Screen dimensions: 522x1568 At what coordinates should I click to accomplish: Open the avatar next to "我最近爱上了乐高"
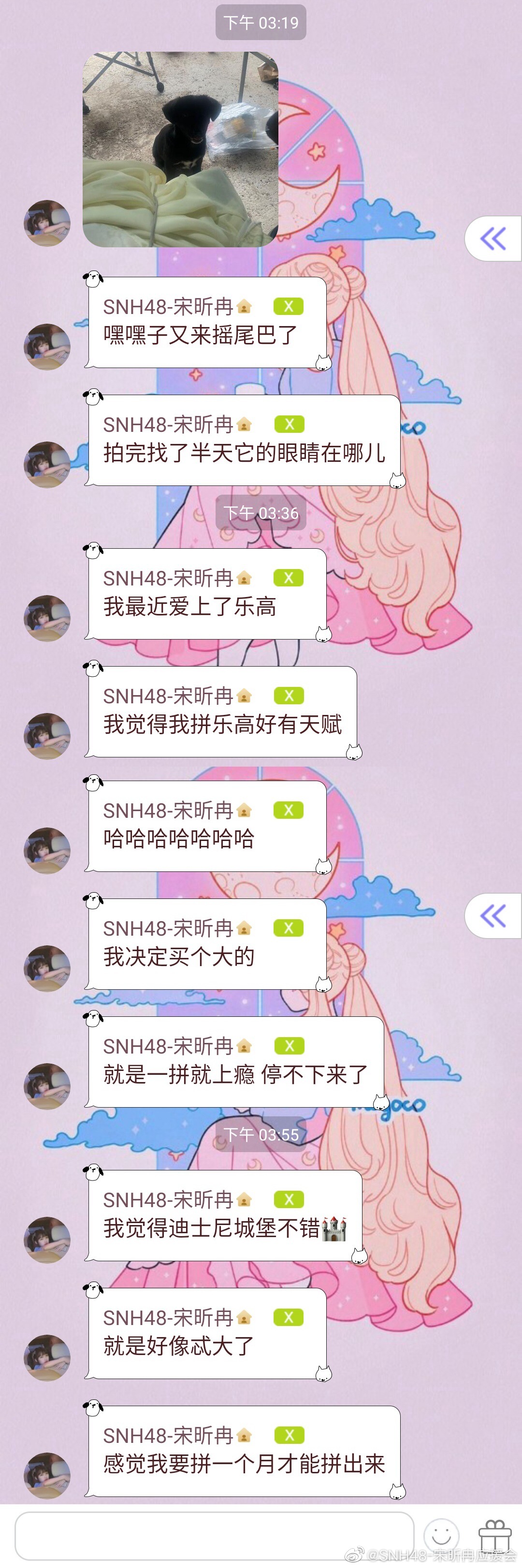pos(47,618)
